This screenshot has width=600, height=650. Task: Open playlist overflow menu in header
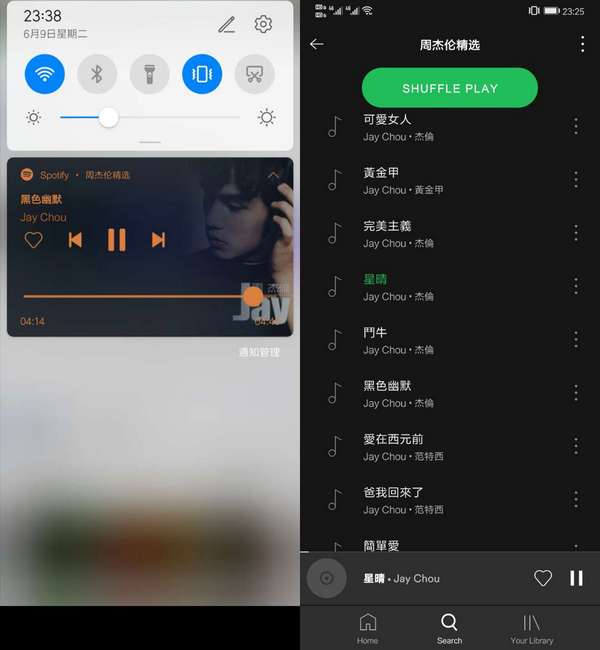(582, 44)
